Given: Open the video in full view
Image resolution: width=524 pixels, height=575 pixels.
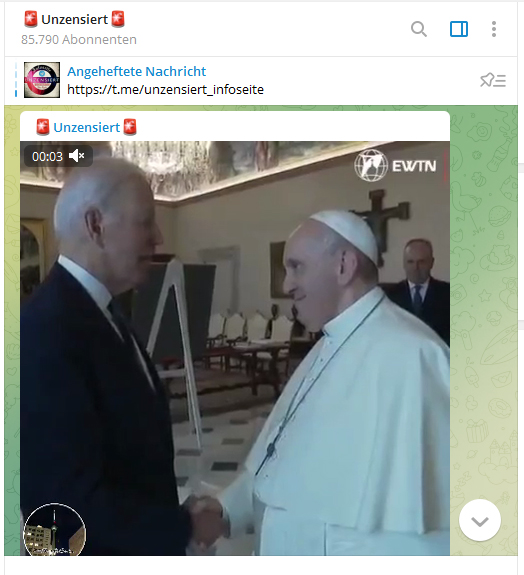Looking at the screenshot, I should [235, 348].
